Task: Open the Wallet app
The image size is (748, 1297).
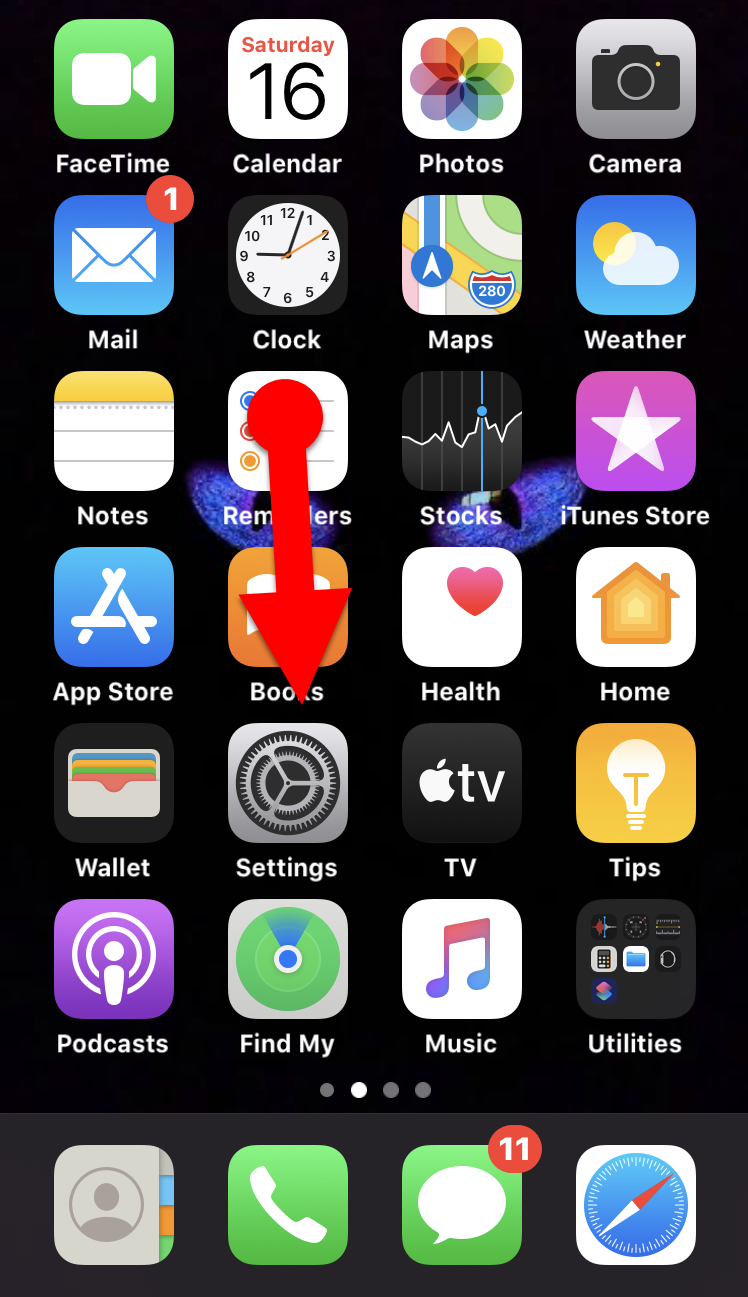Action: tap(113, 783)
